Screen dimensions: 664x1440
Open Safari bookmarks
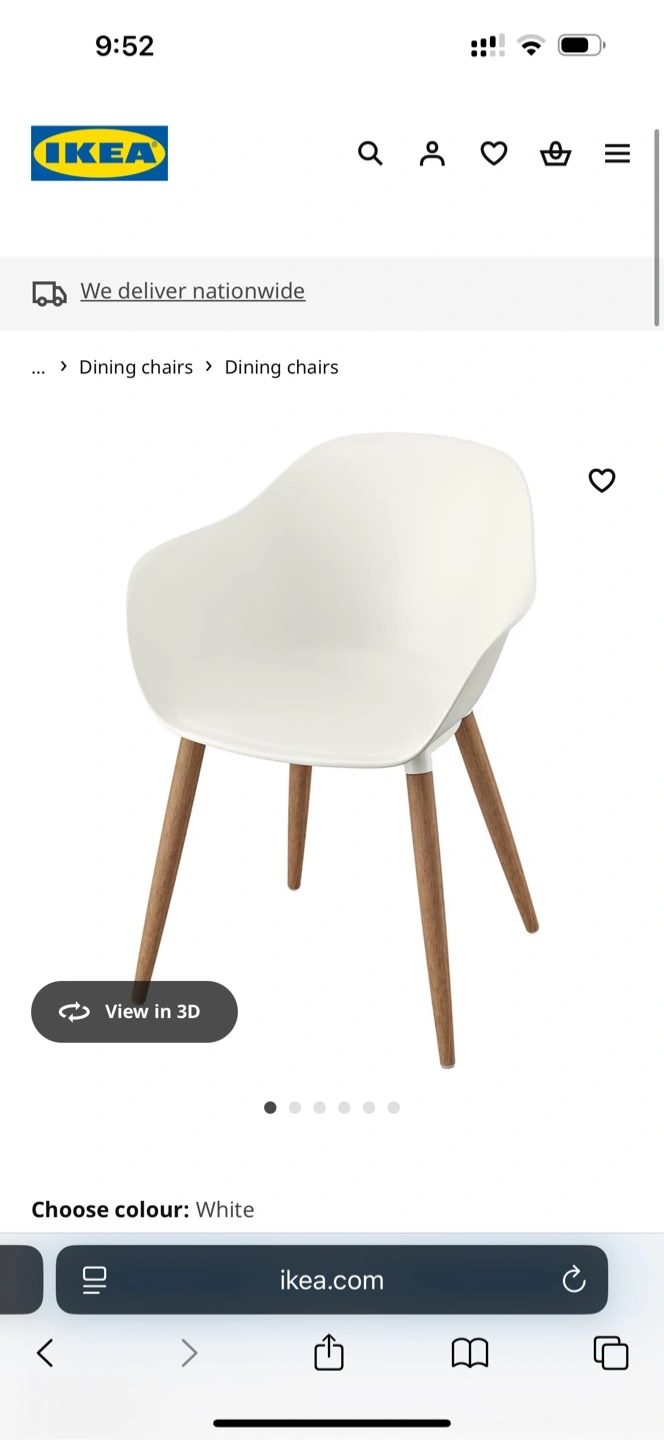point(470,1353)
